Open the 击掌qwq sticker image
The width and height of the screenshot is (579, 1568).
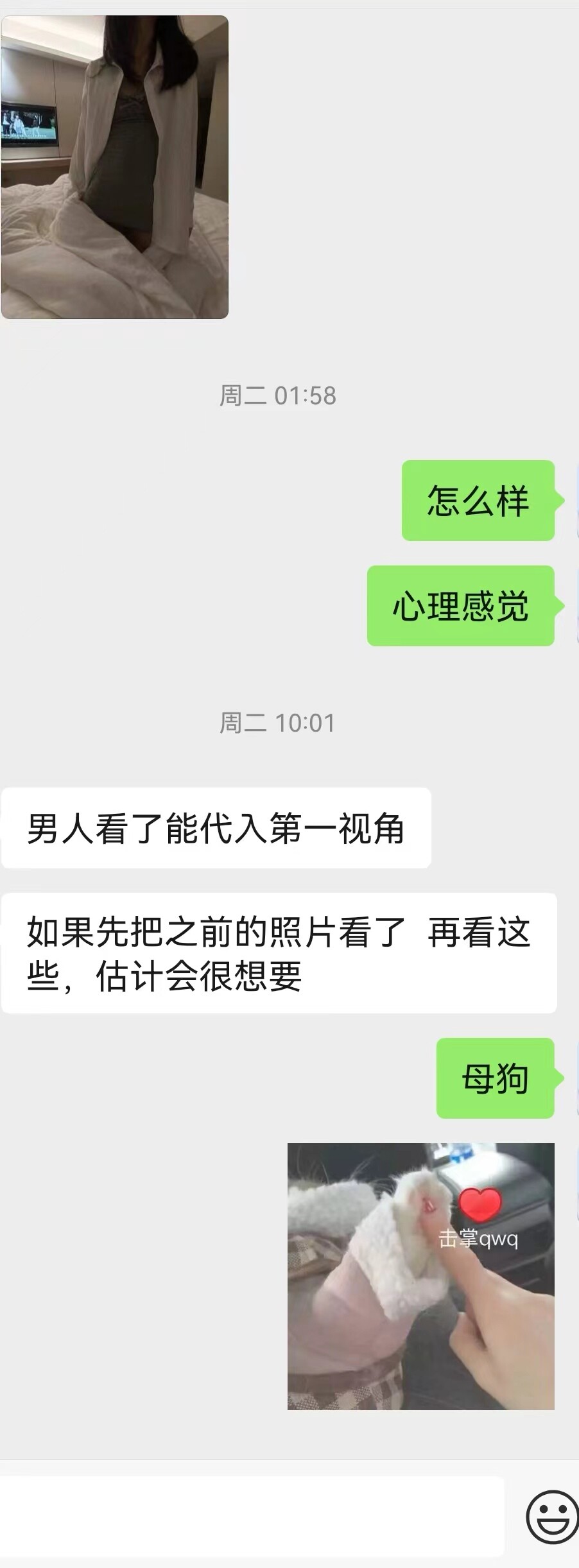click(420, 1276)
